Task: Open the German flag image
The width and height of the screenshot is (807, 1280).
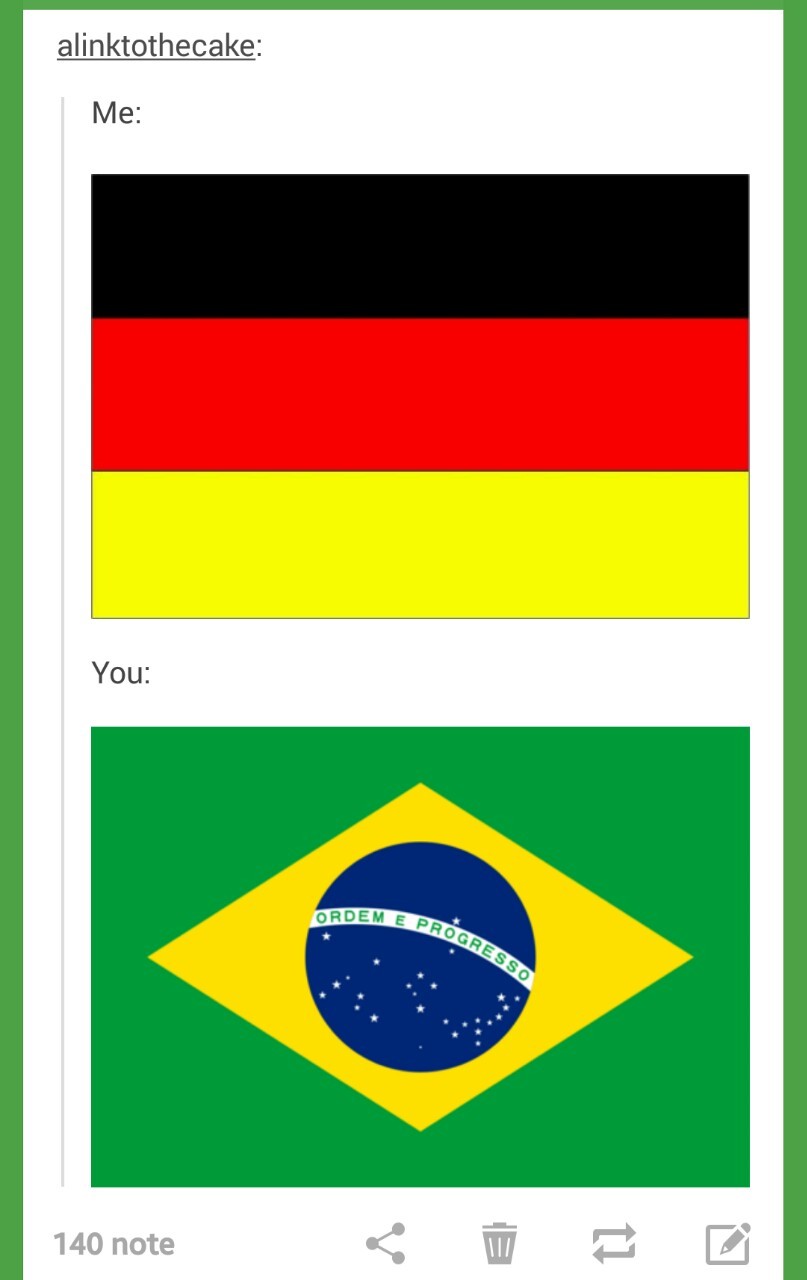Action: (420, 396)
